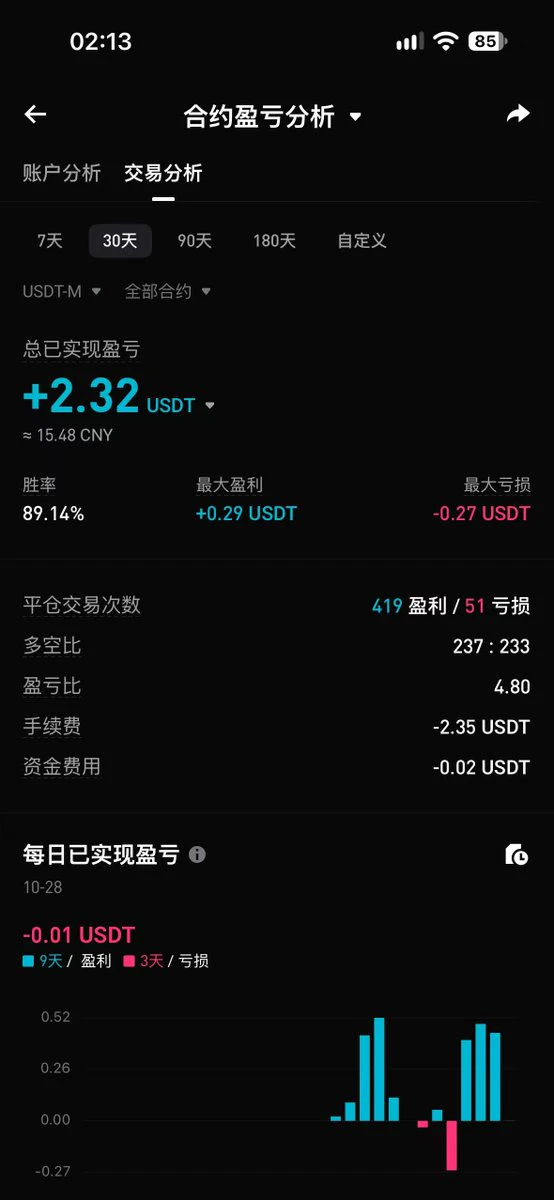Screen dimensions: 554x1200
Task: Go back using the top-left arrow
Action: 35,115
